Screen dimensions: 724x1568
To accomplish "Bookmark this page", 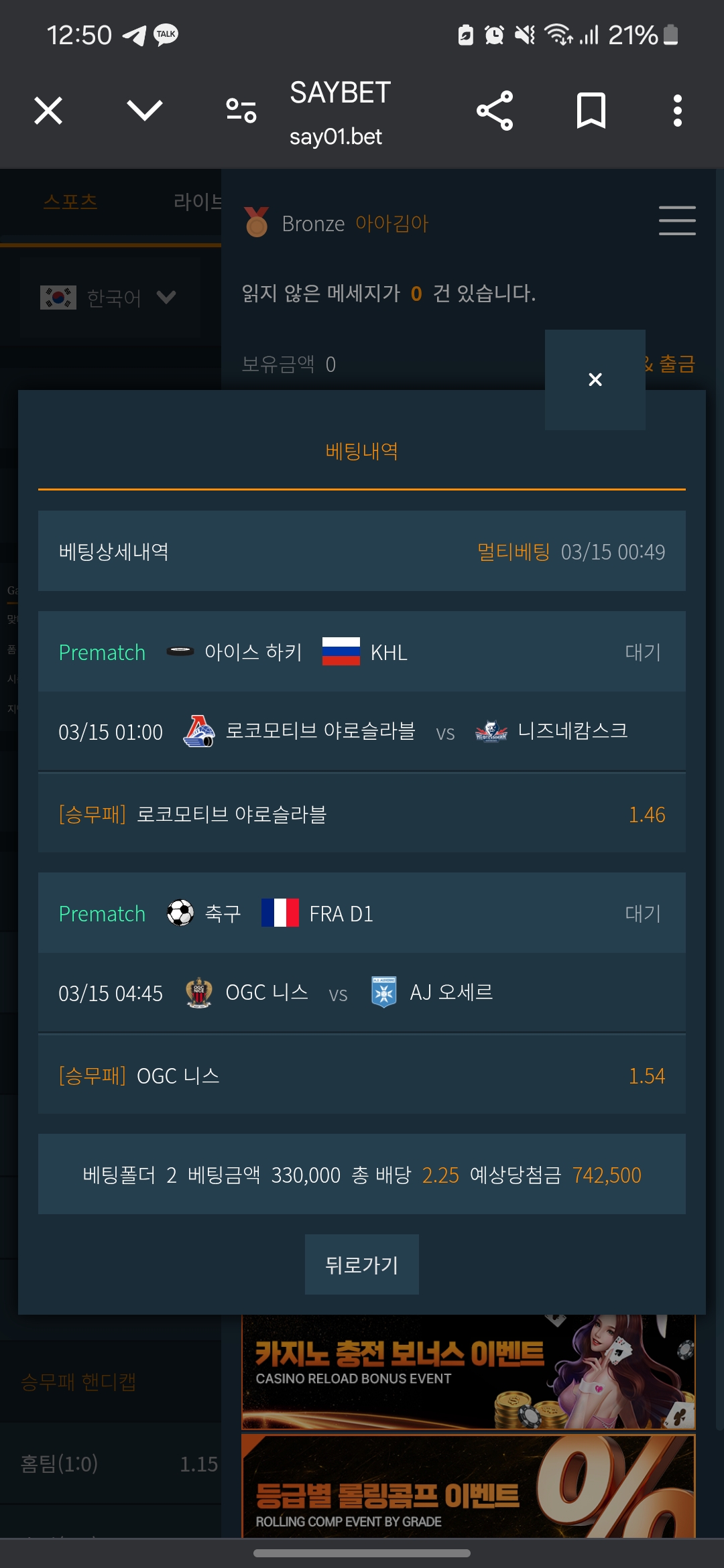I will click(591, 111).
